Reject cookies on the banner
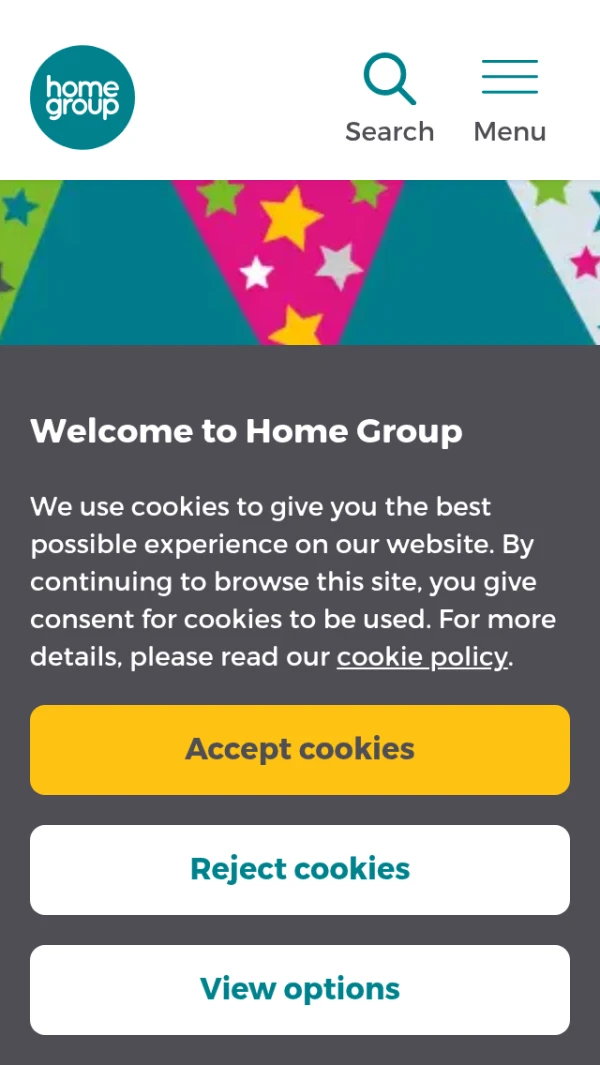The image size is (600, 1065). point(300,869)
